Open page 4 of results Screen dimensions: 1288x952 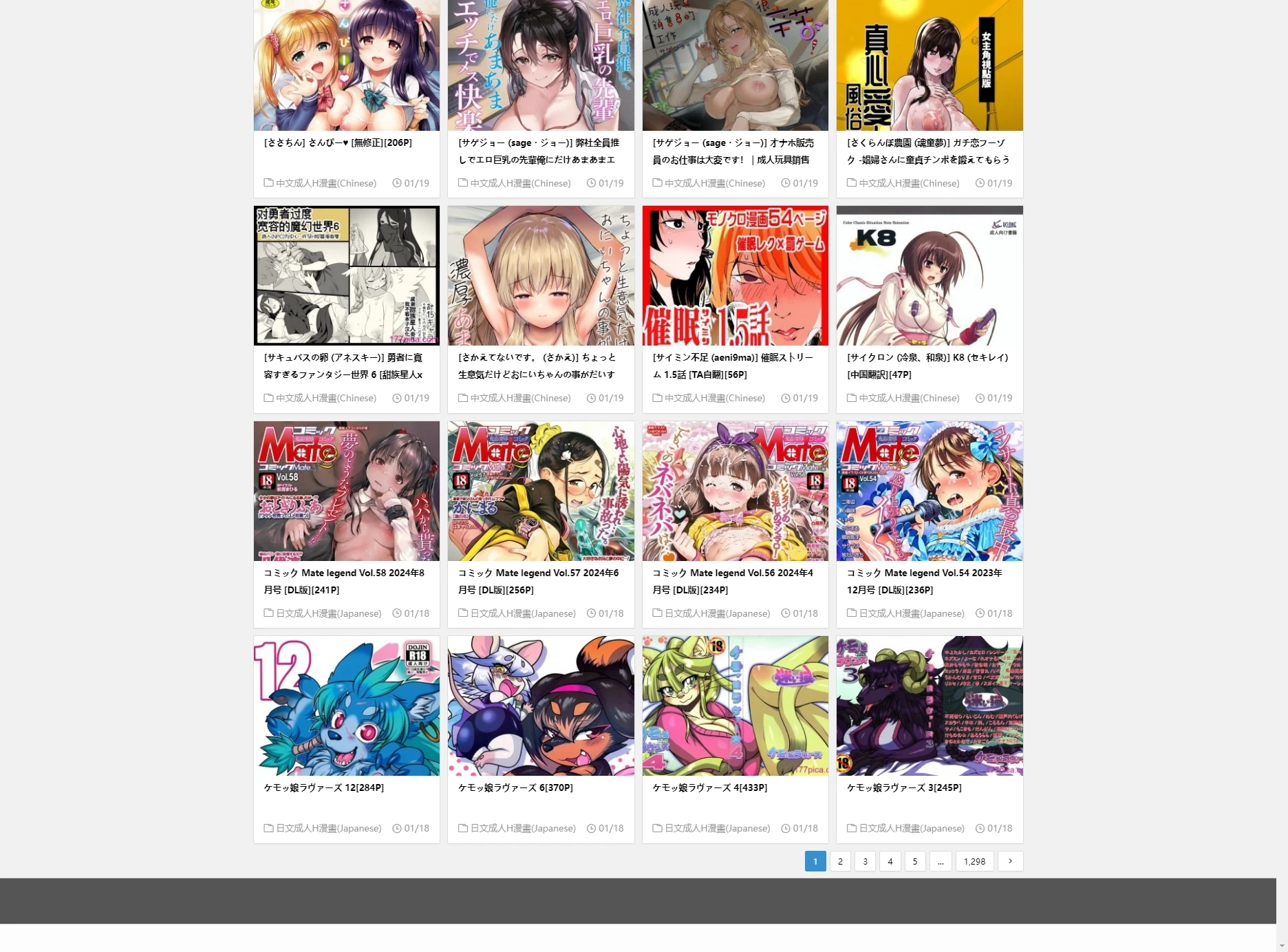point(890,861)
